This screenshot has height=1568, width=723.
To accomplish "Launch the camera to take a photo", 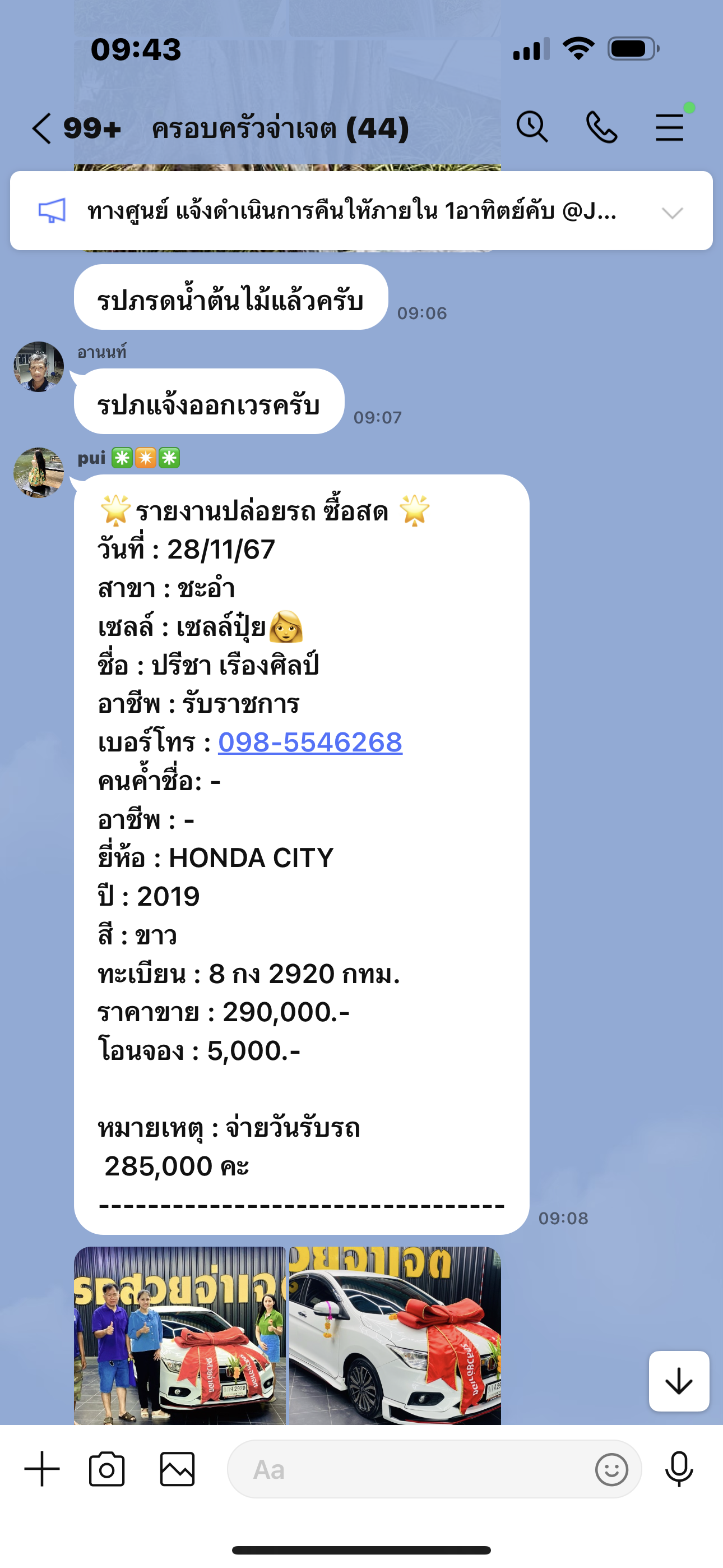I will (106, 1469).
